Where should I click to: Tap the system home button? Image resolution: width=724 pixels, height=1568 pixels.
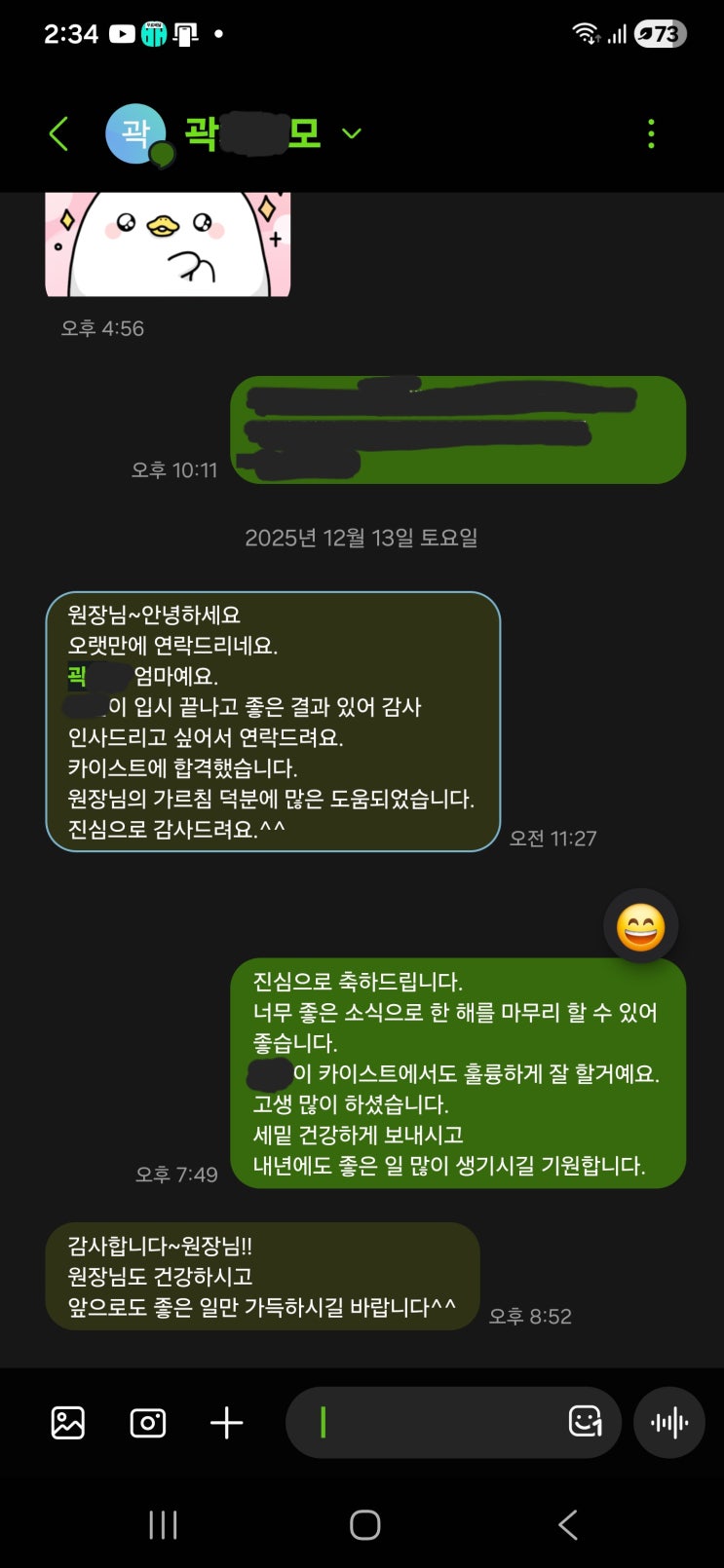[364, 1525]
